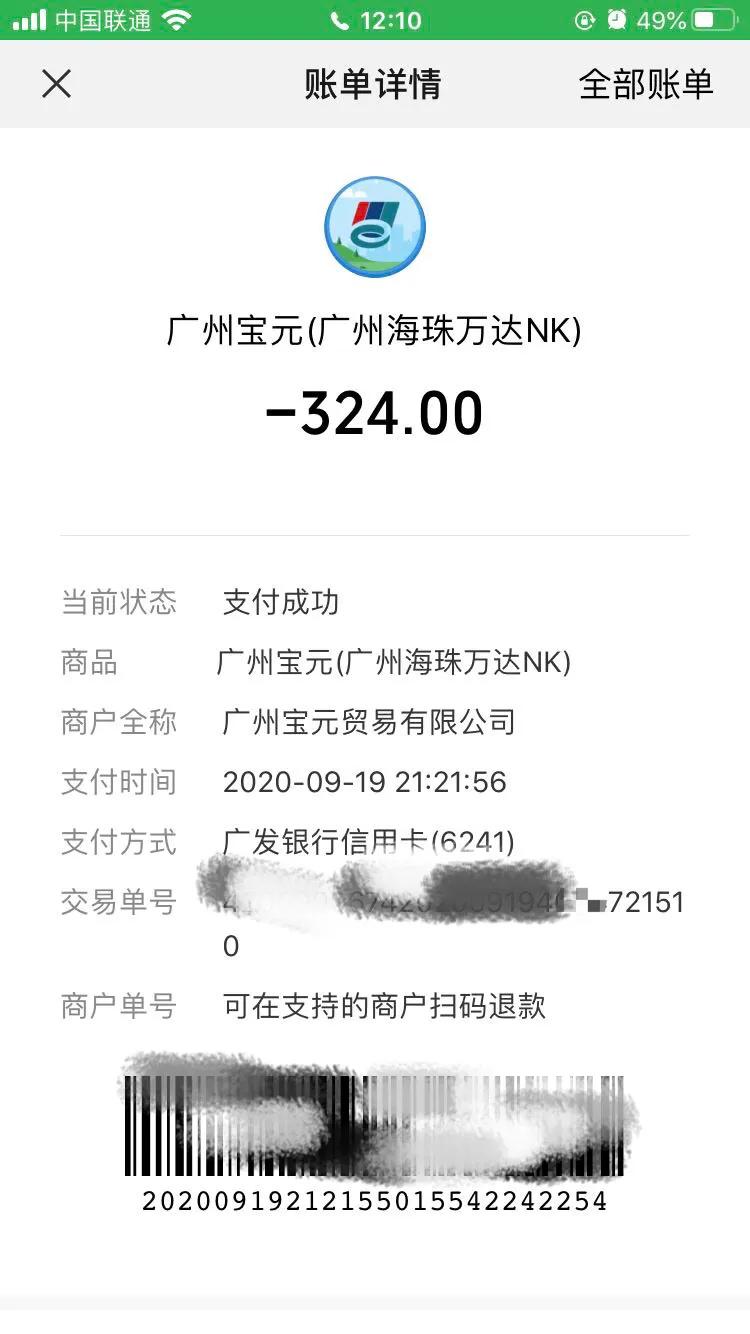750x1334 pixels.
Task: Tap the 广州宝元 merchant logo icon
Action: [x=374, y=227]
